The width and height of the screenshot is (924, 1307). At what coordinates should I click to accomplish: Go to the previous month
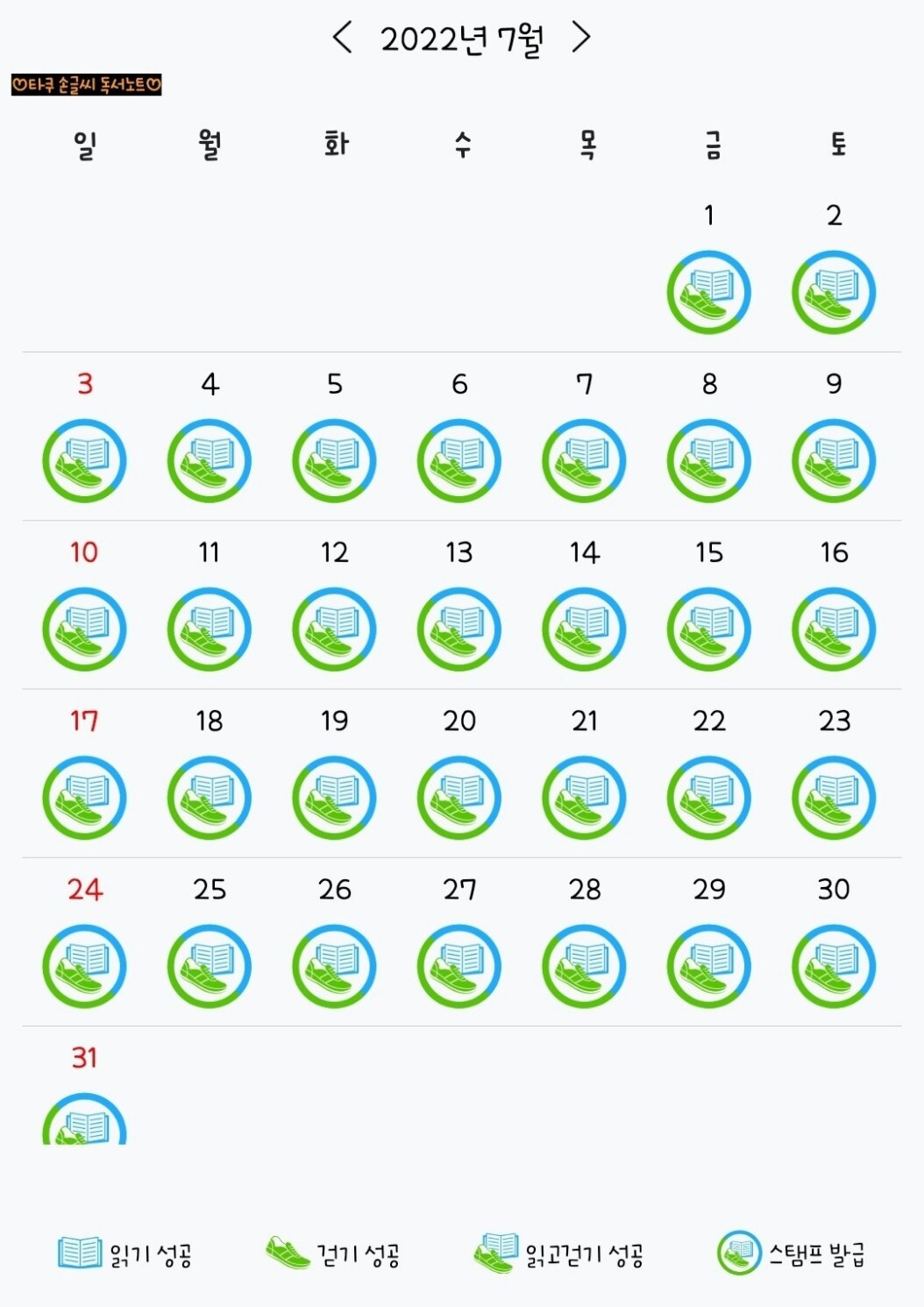coord(343,38)
